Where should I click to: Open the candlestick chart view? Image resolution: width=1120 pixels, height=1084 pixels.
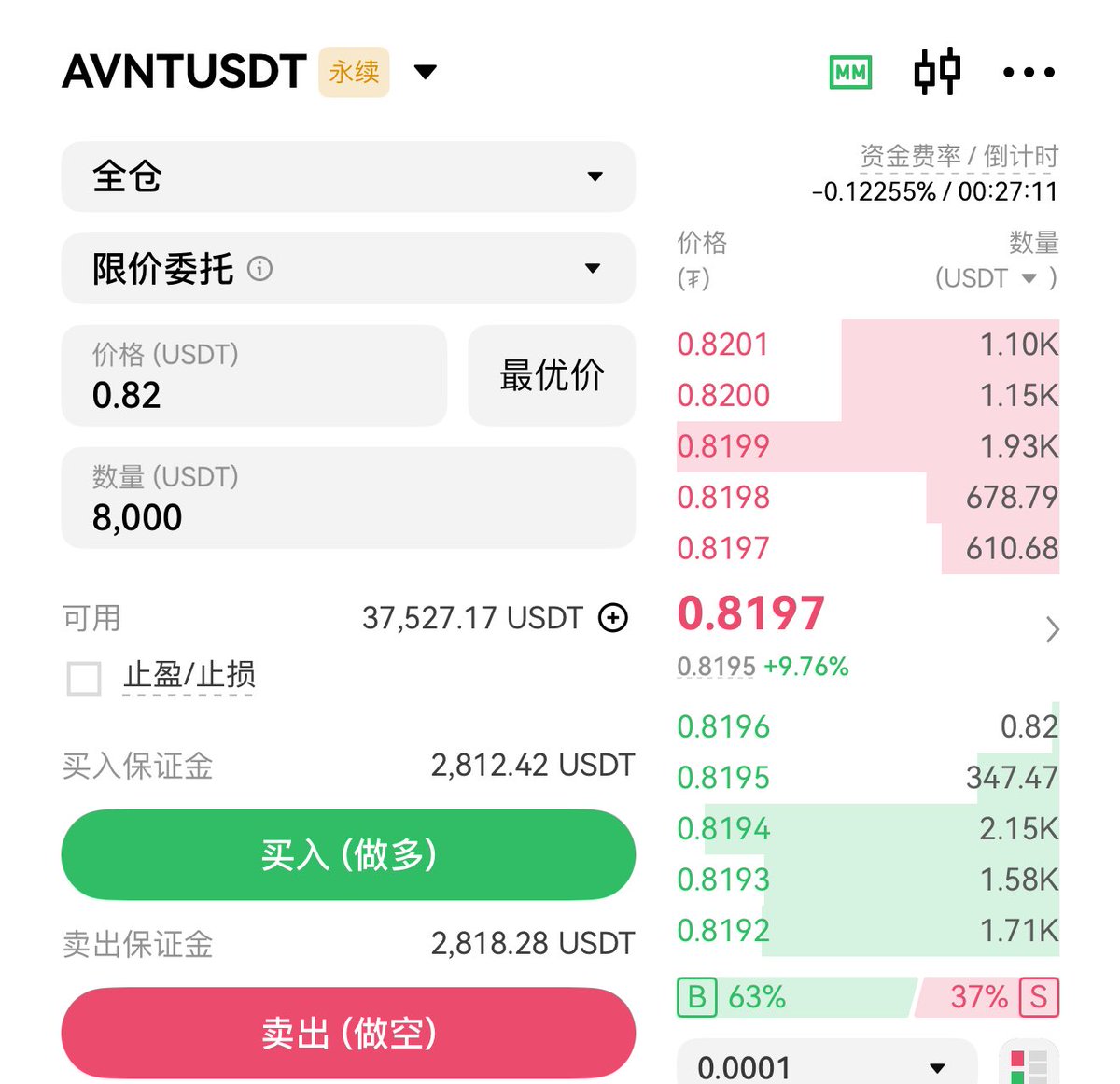click(936, 72)
